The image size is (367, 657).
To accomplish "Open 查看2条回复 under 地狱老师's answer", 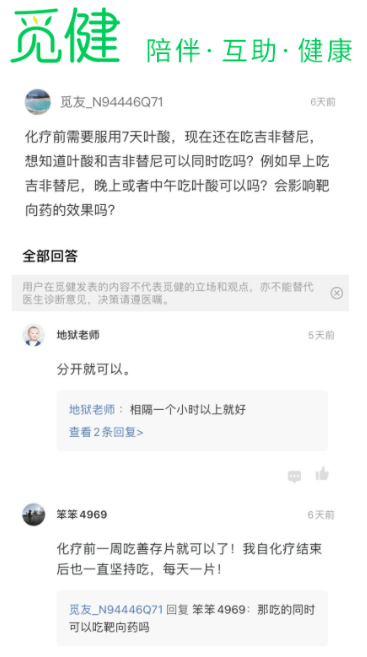I will (x=106, y=432).
